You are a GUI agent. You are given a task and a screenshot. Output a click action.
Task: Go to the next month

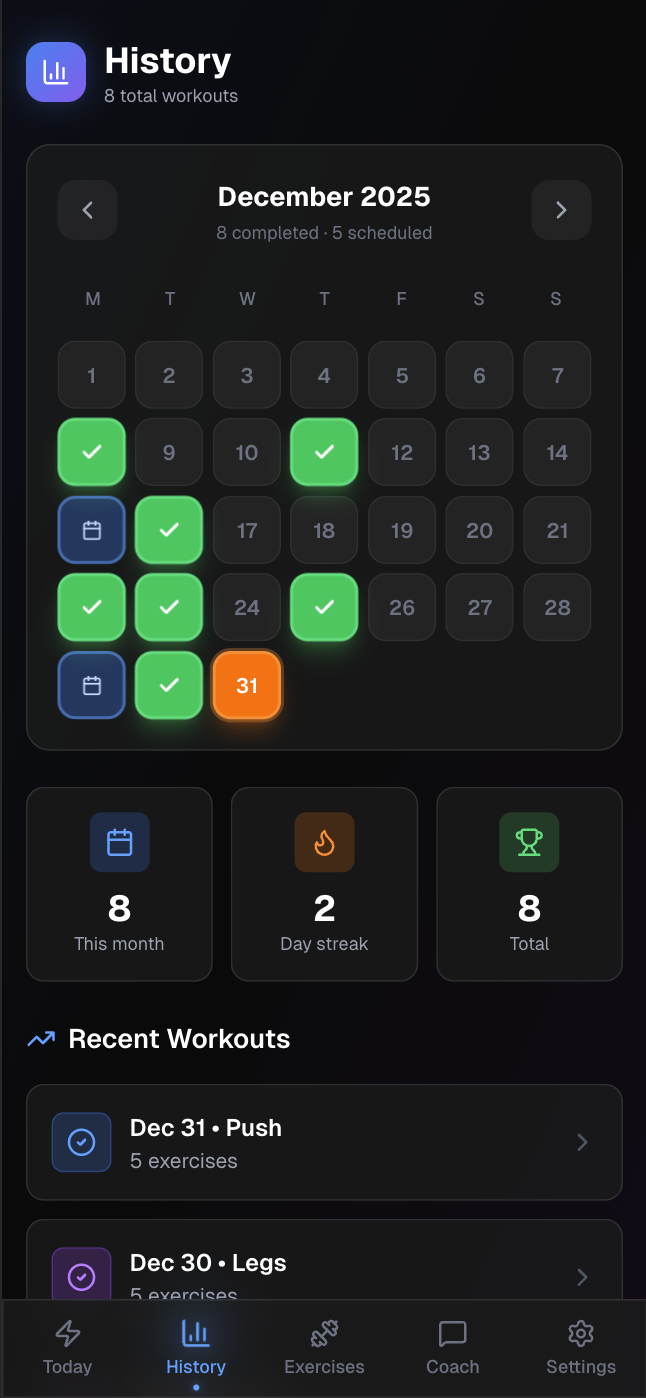[x=561, y=210]
